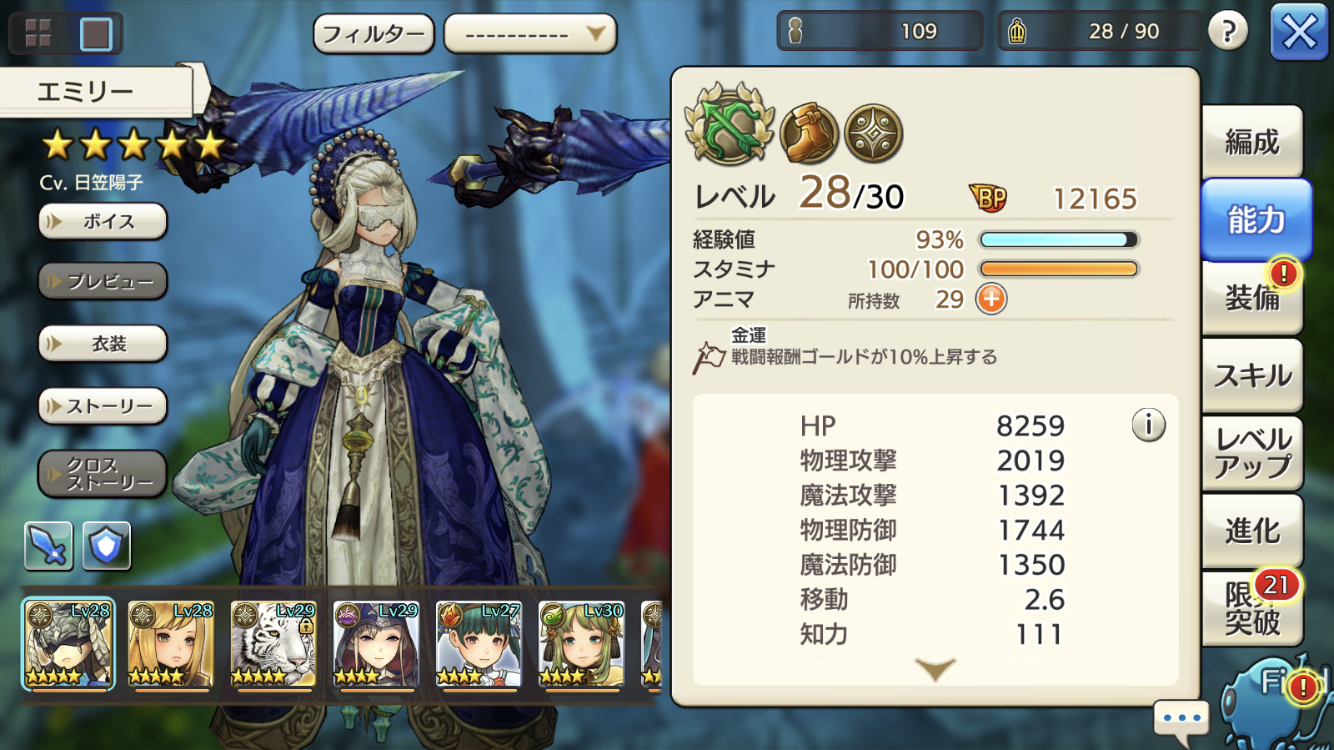The height and width of the screenshot is (750, 1334).
Task: Switch to the 装備 equipment tab
Action: click(x=1252, y=298)
